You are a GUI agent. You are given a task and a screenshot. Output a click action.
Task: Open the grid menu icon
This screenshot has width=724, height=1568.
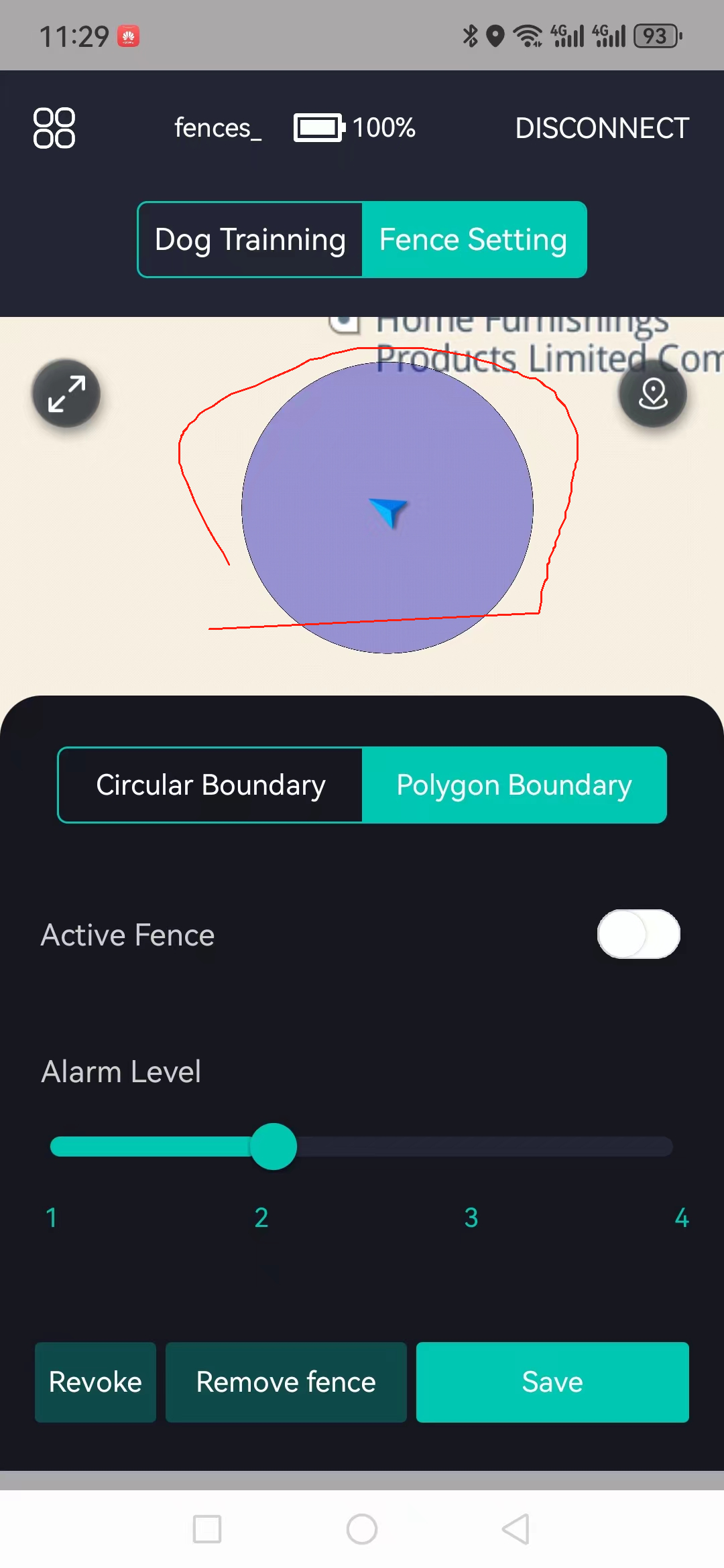pos(54,128)
